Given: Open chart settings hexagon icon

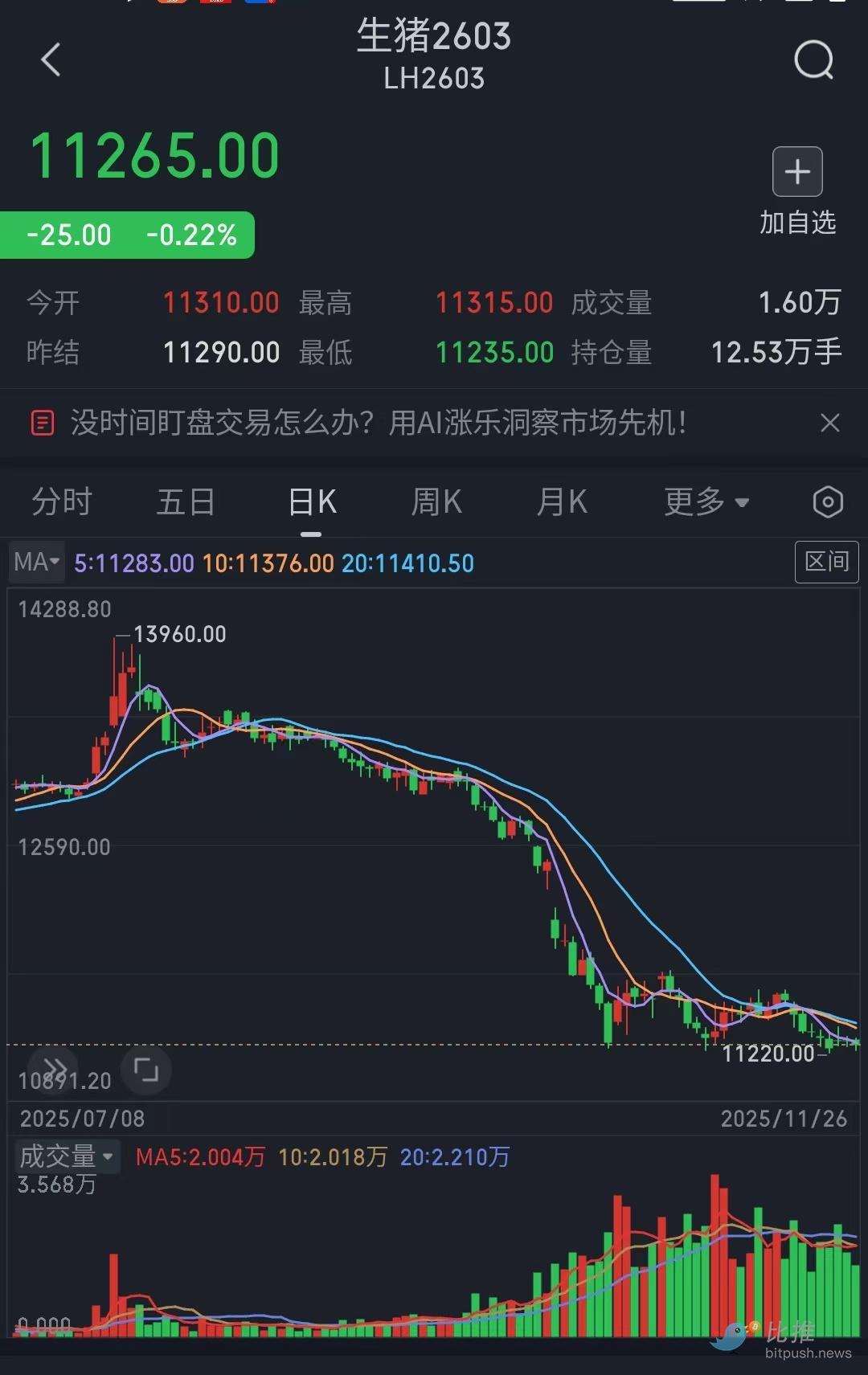Looking at the screenshot, I should (828, 502).
